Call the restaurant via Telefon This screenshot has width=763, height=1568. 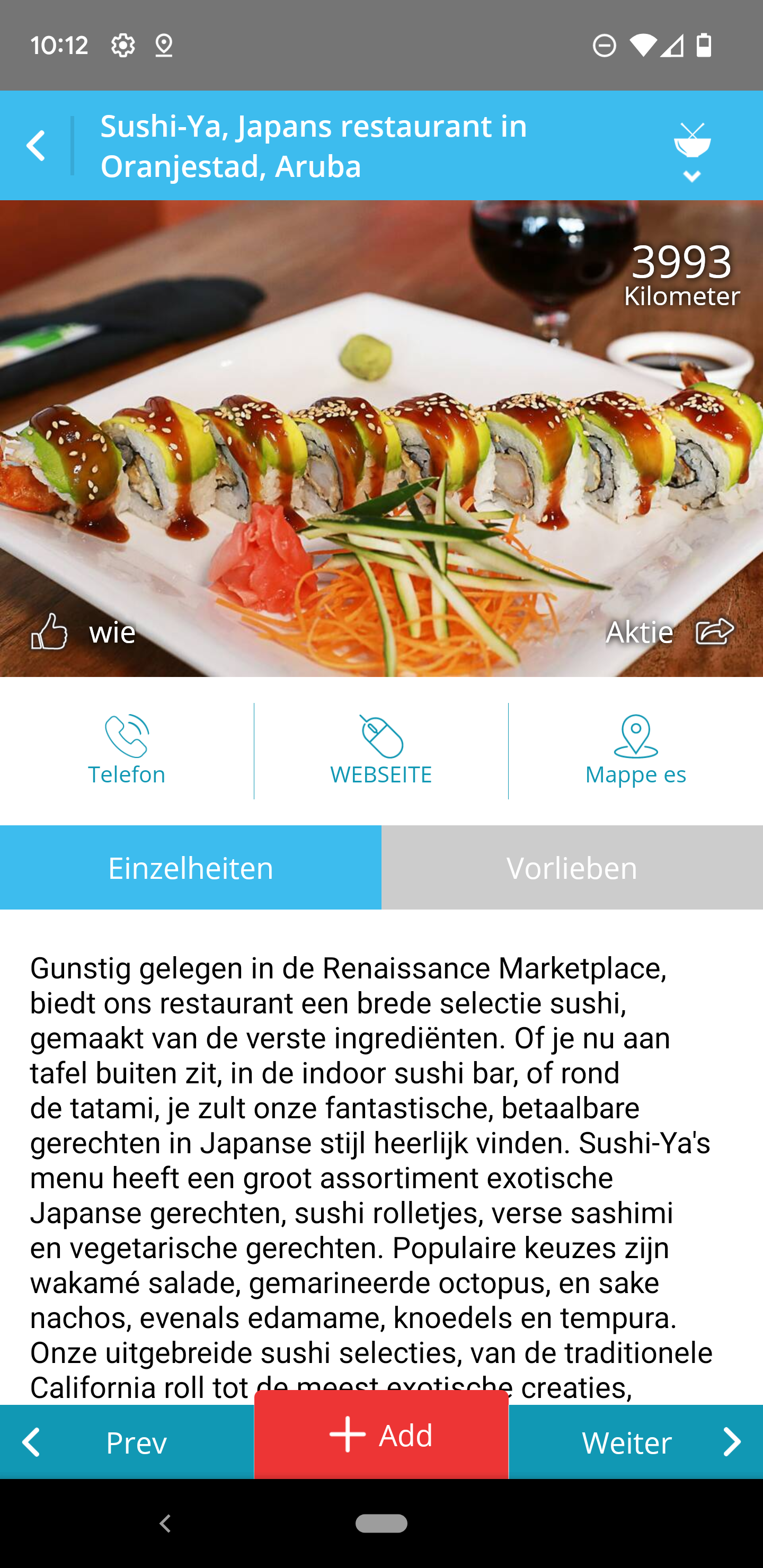pyautogui.click(x=127, y=751)
